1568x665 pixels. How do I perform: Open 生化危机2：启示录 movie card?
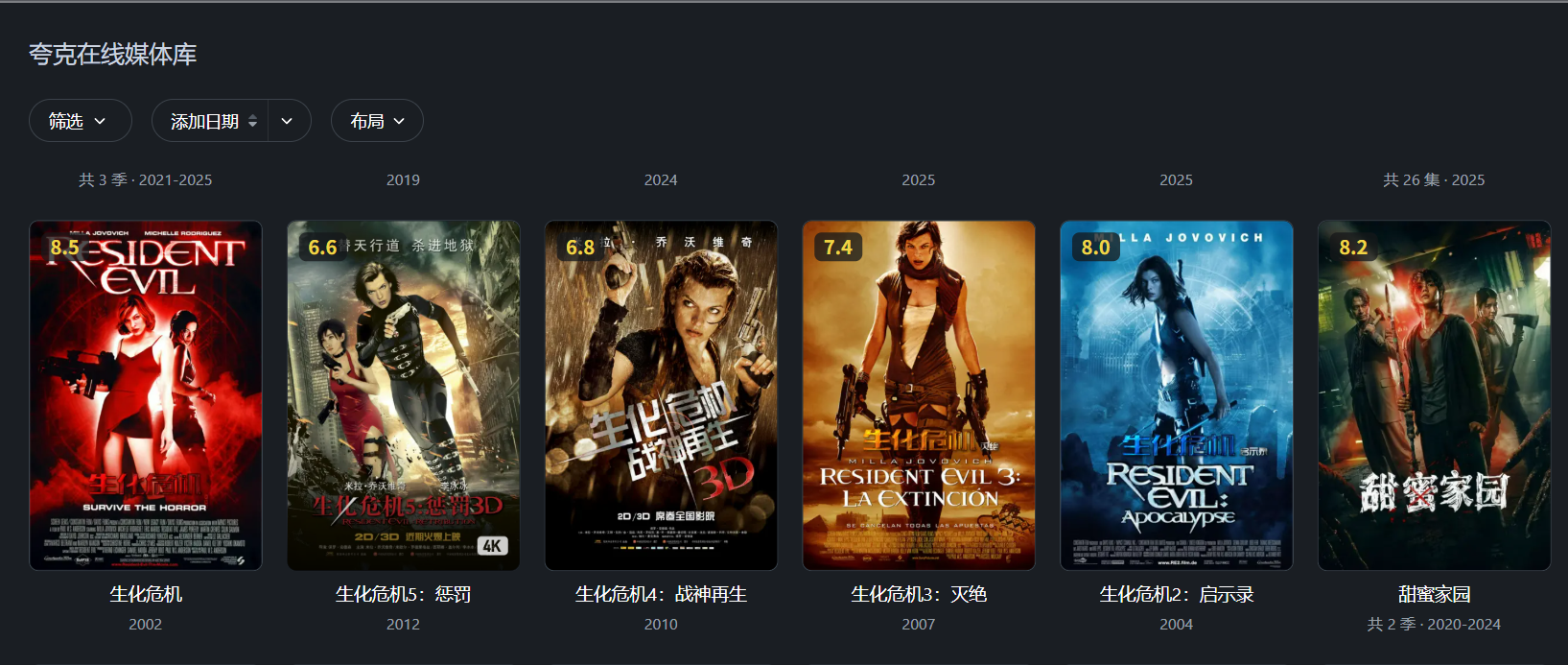tap(1176, 395)
